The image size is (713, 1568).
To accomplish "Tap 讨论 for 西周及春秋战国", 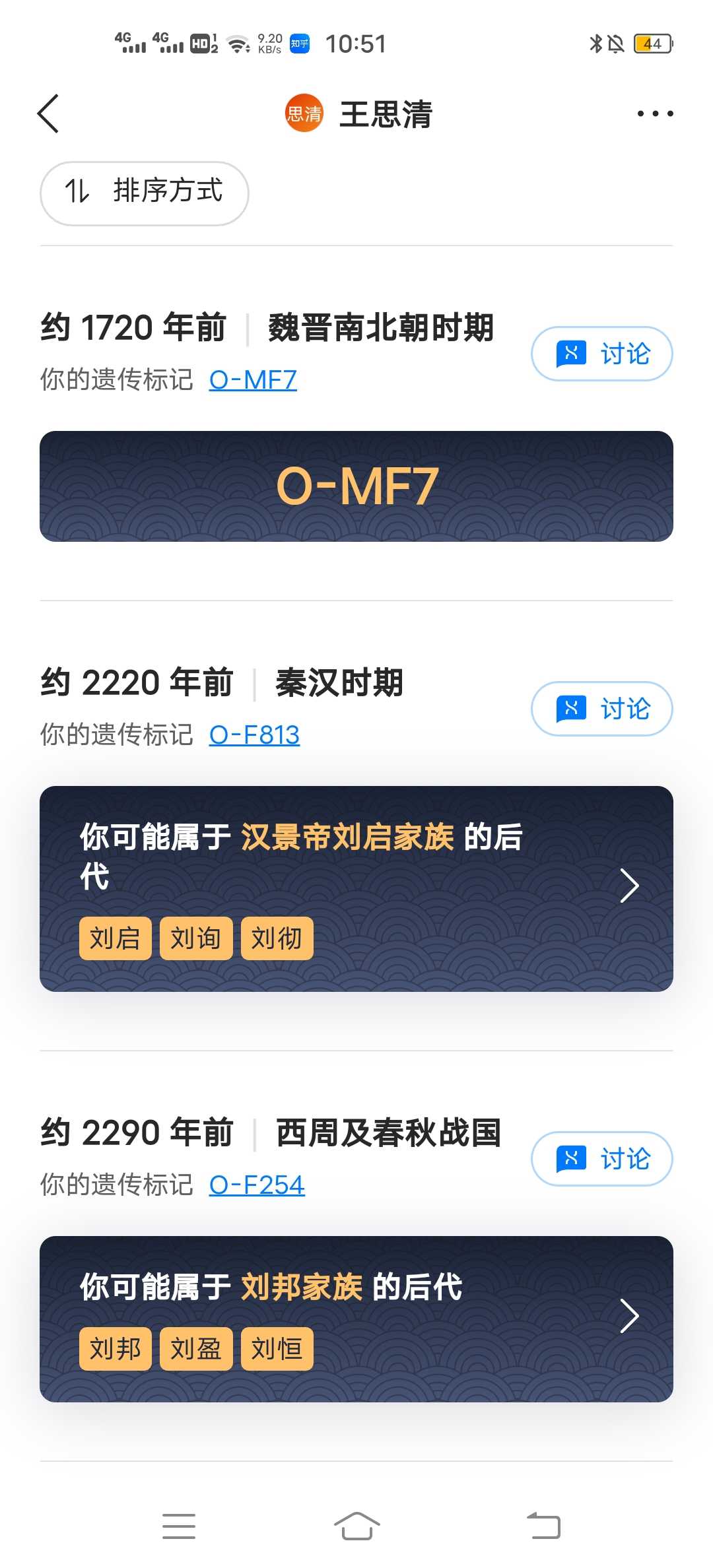I will point(602,1159).
